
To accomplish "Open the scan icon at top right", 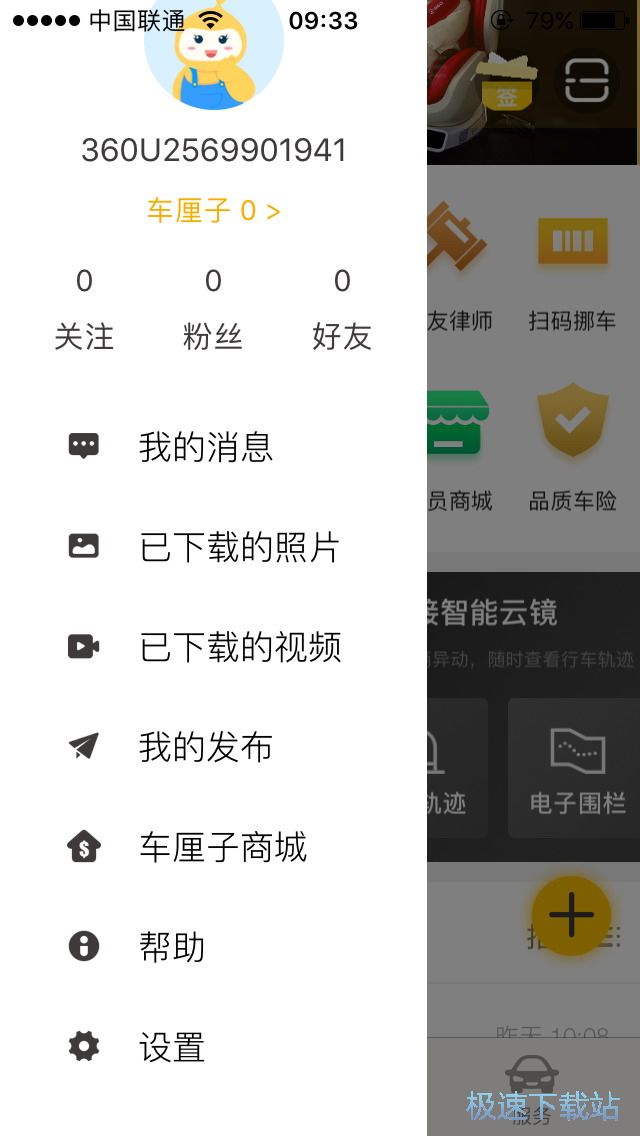I will [586, 82].
